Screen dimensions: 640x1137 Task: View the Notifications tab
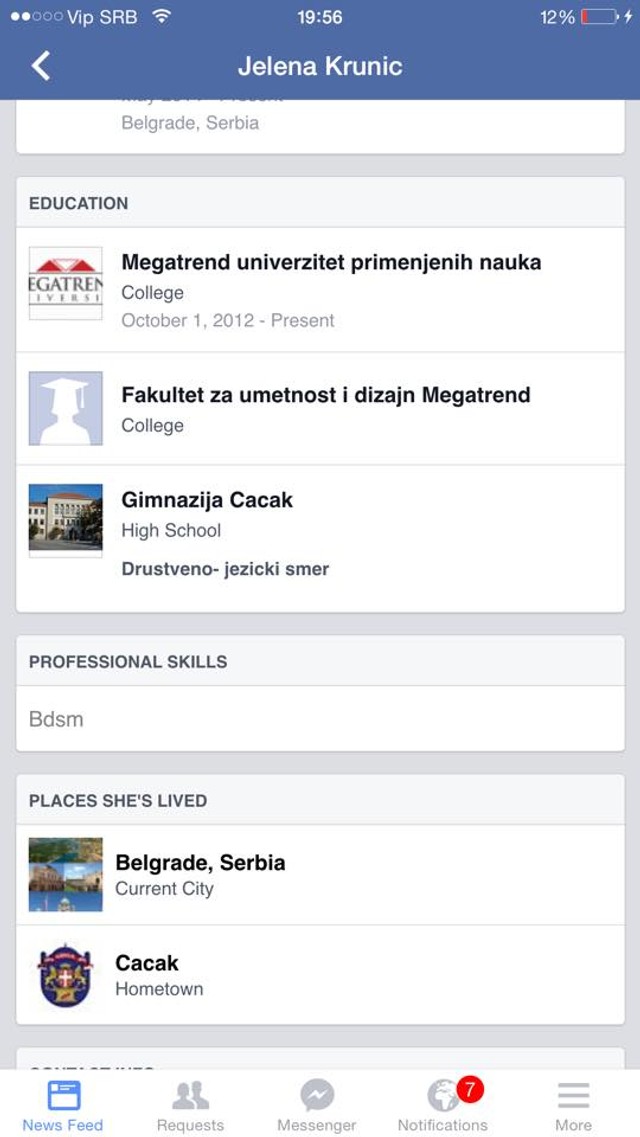(443, 1105)
